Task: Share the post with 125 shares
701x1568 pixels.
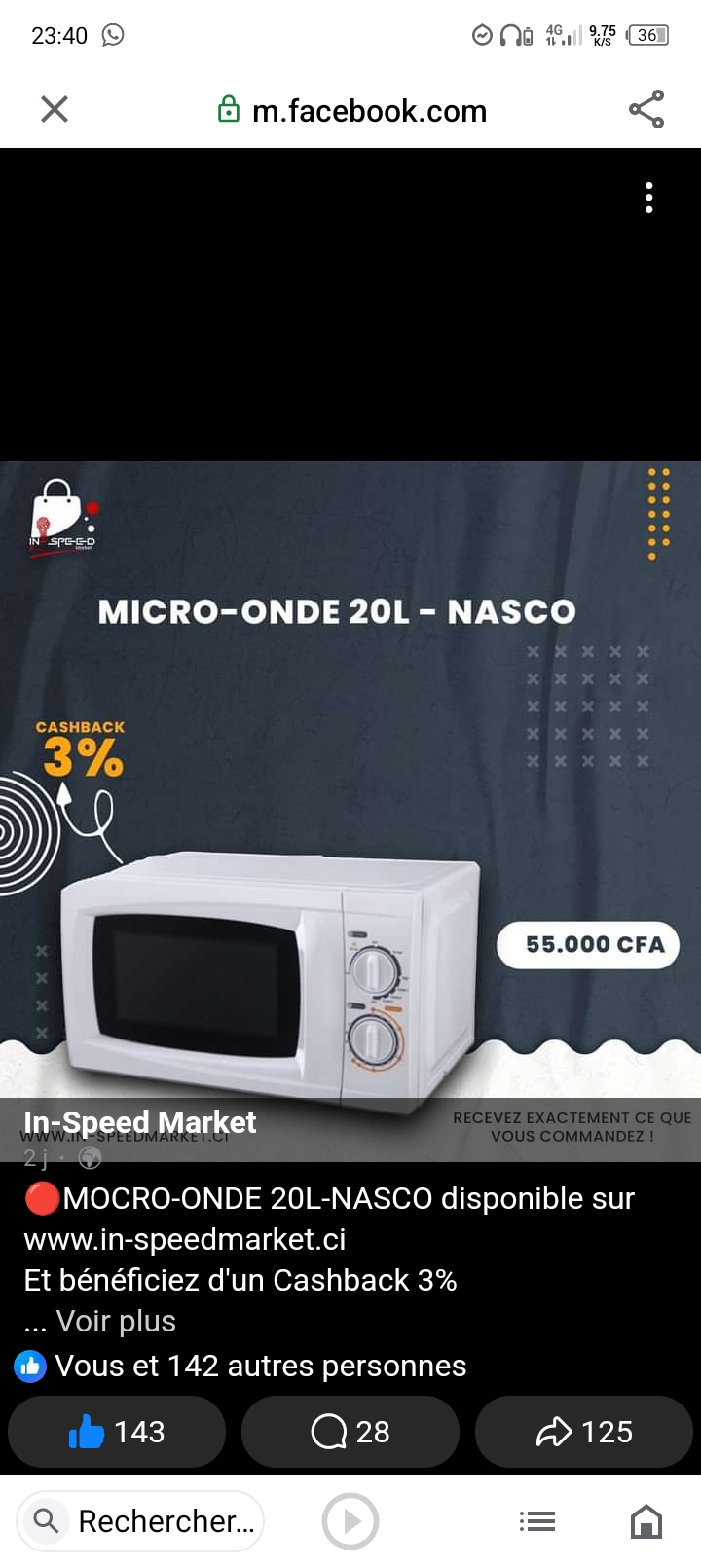Action: (x=584, y=1432)
